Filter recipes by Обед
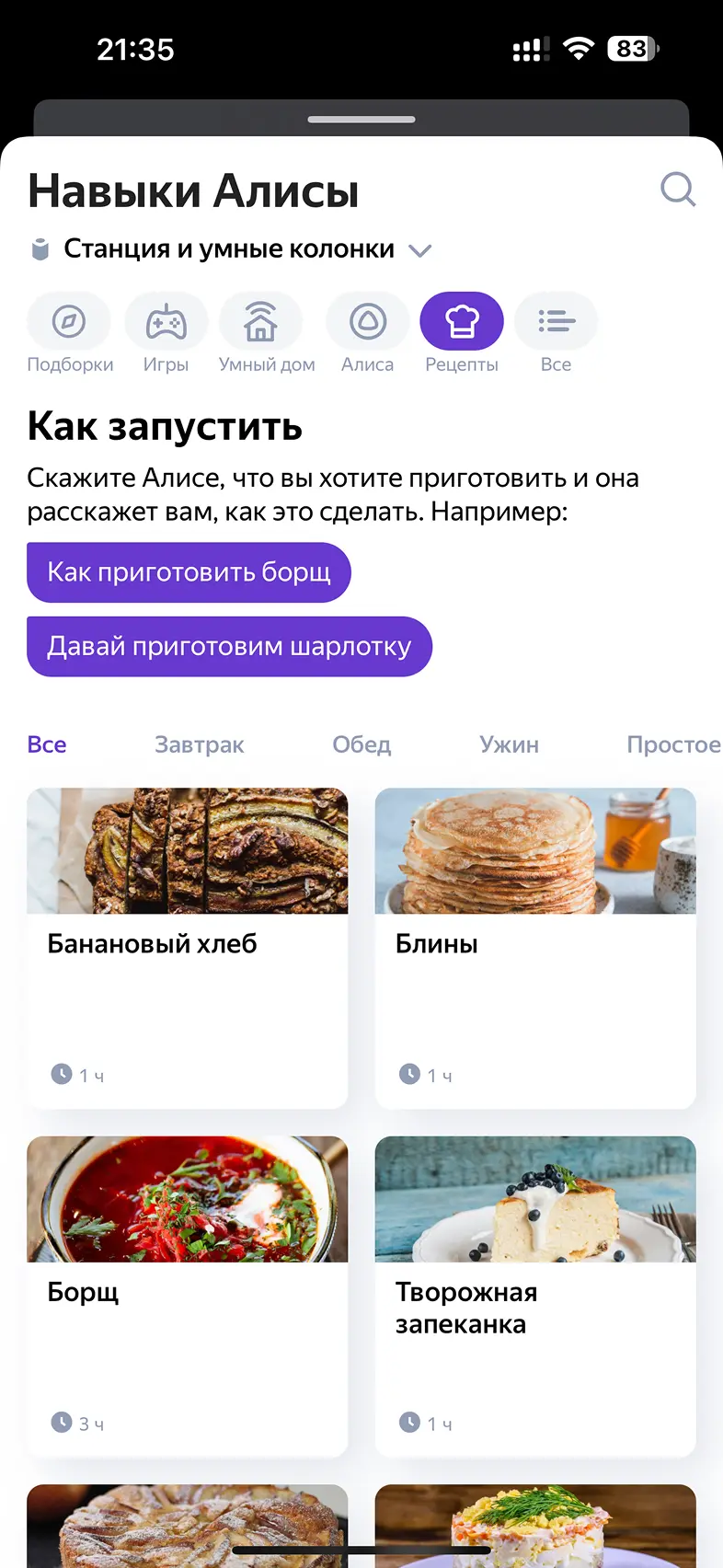This screenshot has width=723, height=1568. point(361,744)
